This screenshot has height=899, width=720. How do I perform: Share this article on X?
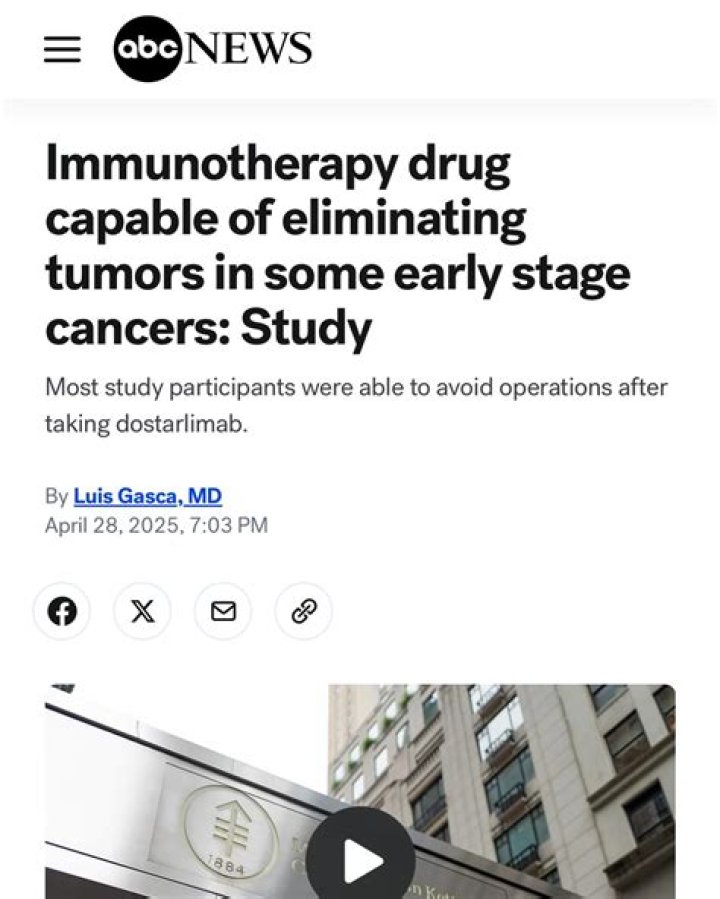pyautogui.click(x=142, y=611)
